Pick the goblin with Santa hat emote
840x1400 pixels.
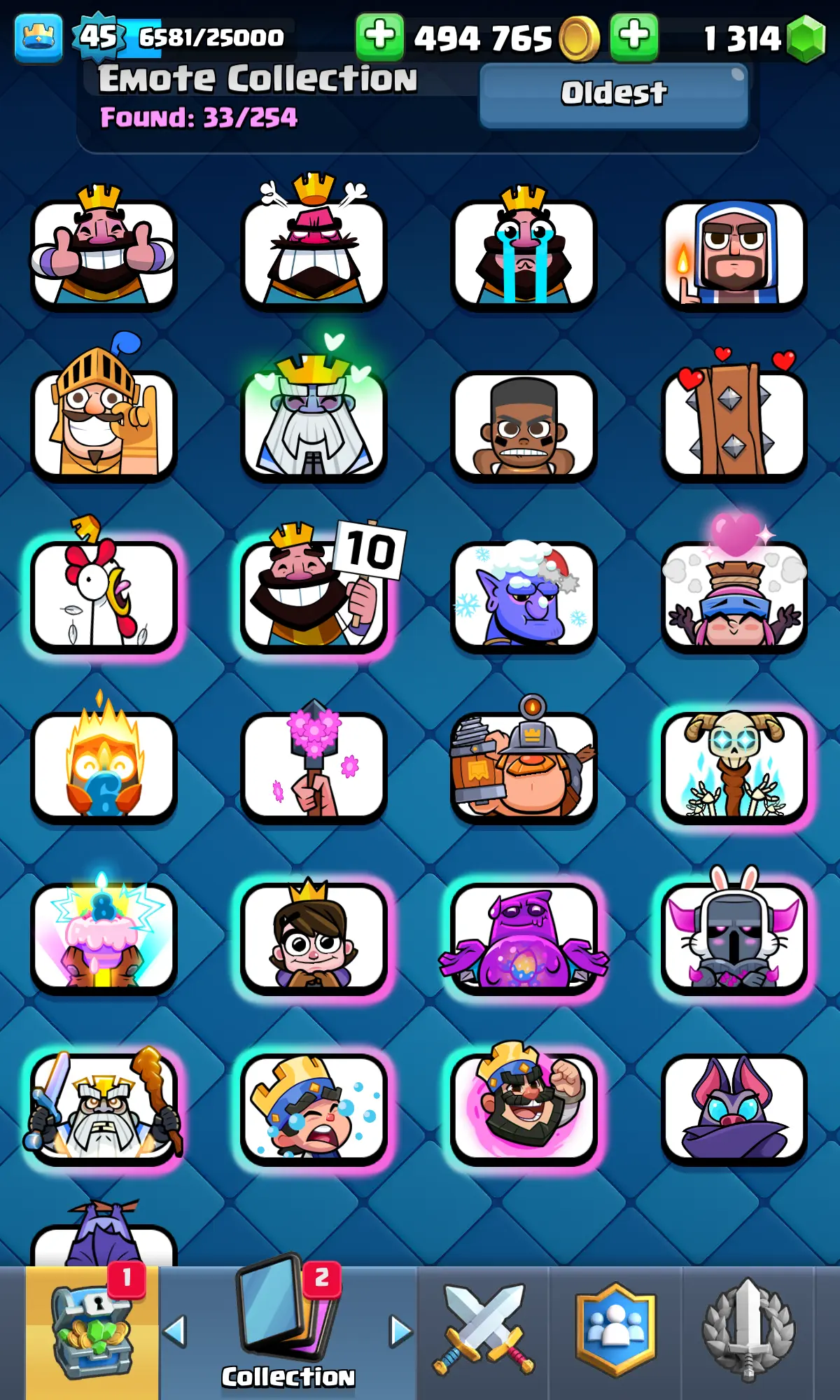524,595
